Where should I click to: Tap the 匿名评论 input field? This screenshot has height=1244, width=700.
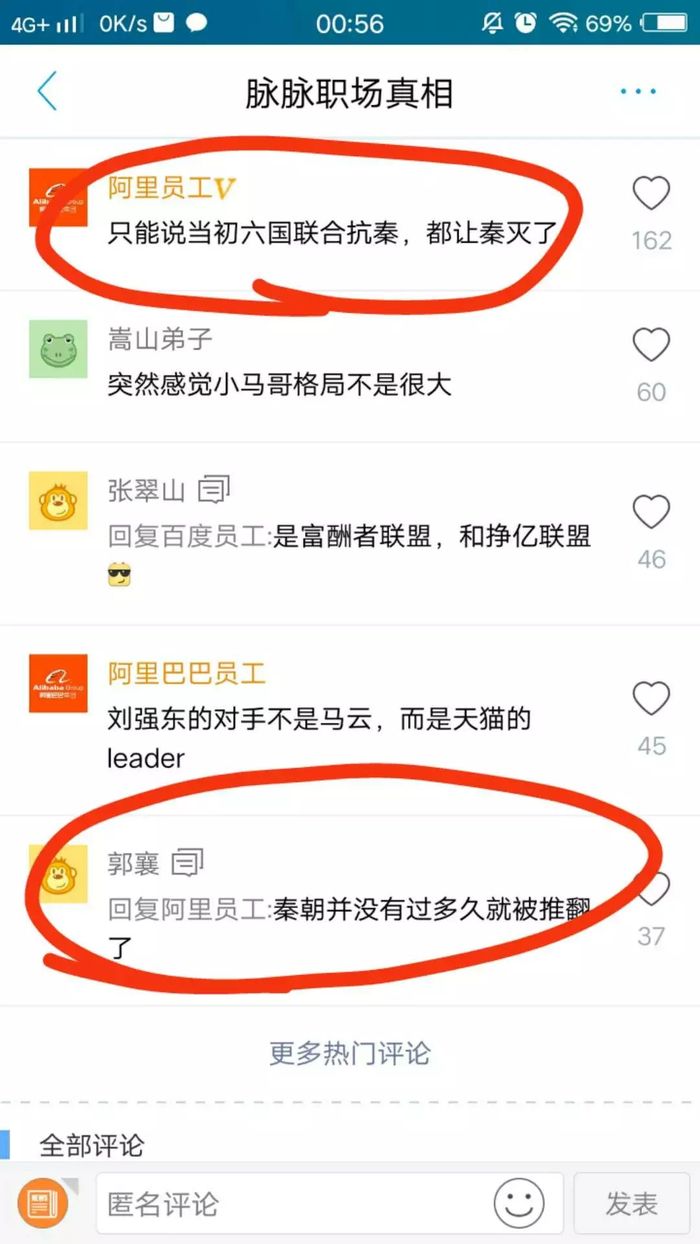tap(295, 1203)
